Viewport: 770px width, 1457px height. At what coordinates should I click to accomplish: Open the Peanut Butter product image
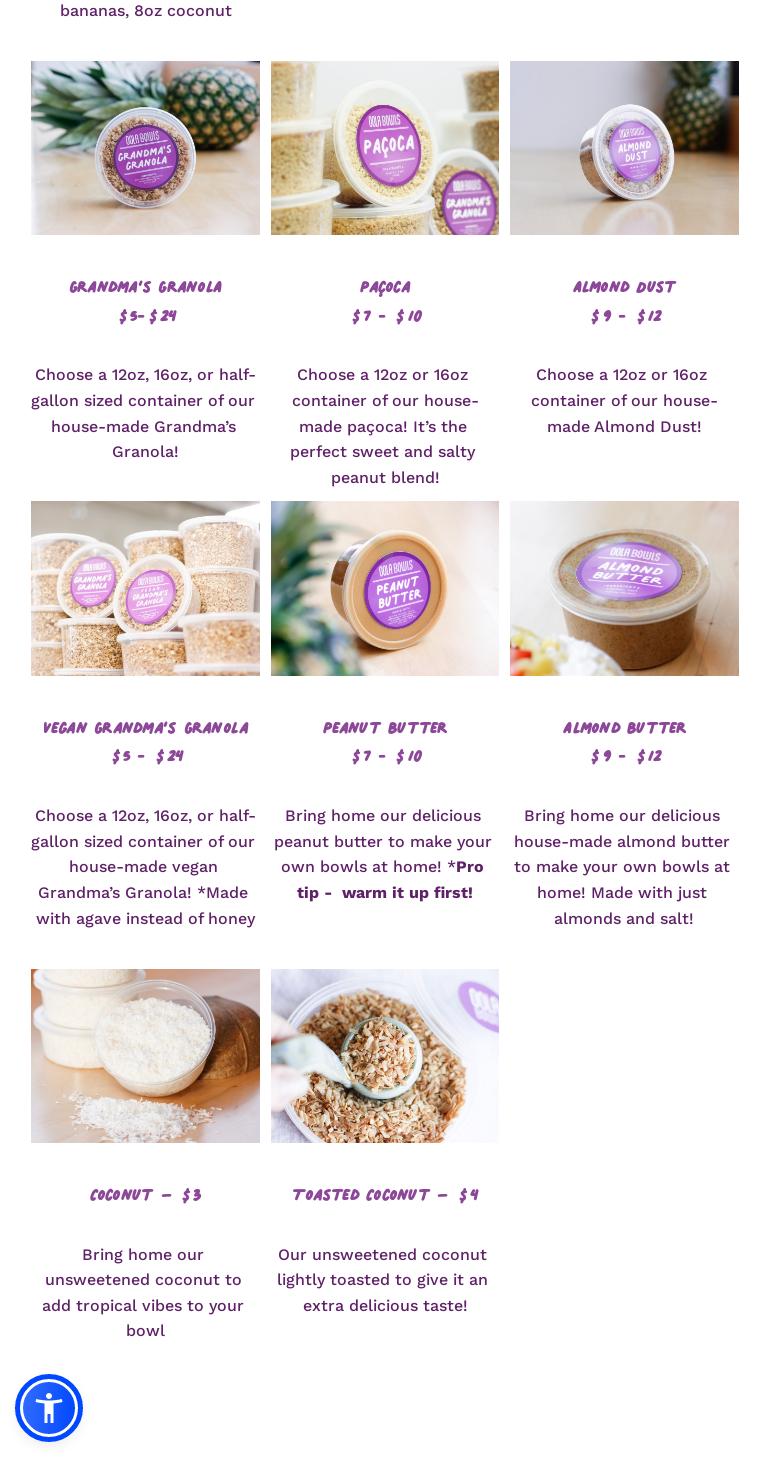[x=385, y=588]
